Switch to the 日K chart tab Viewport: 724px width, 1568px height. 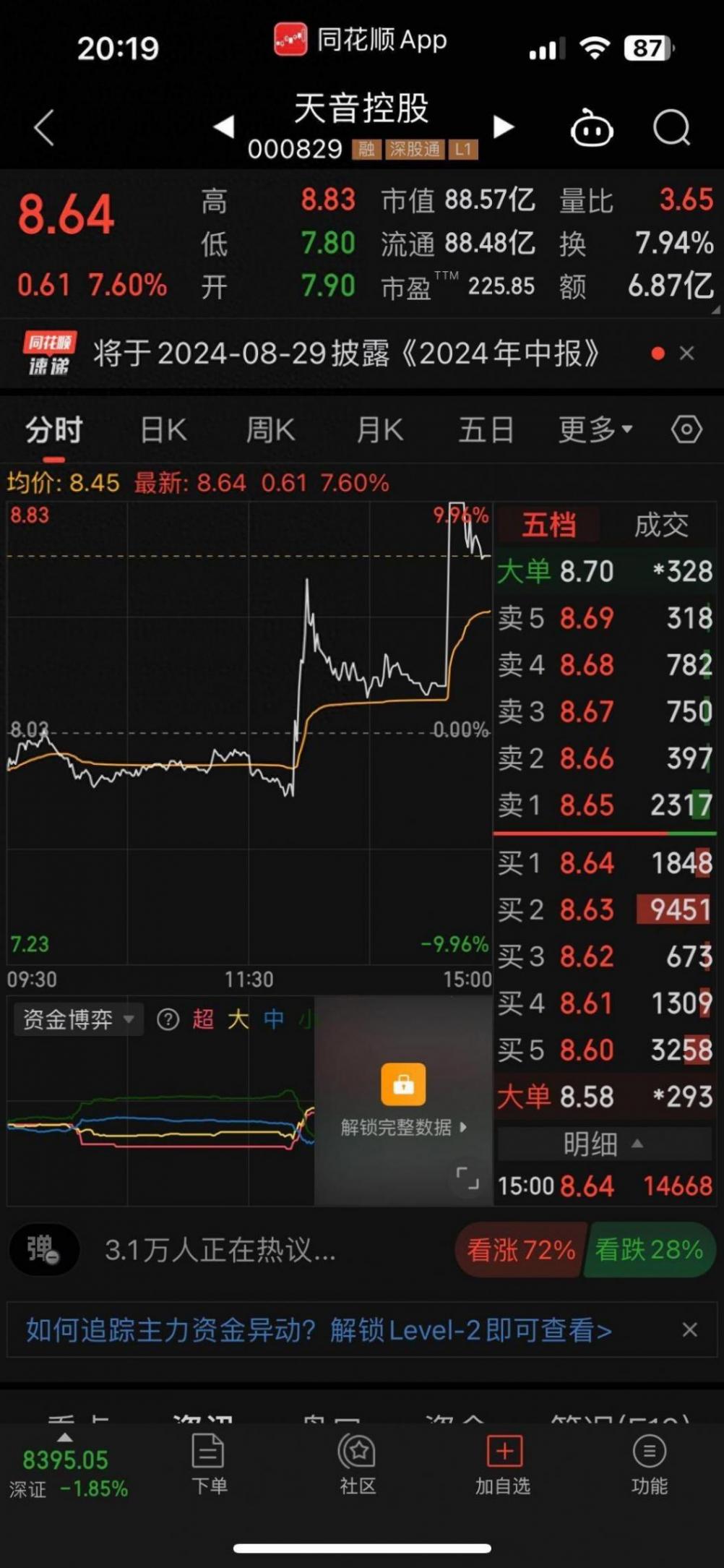[164, 430]
